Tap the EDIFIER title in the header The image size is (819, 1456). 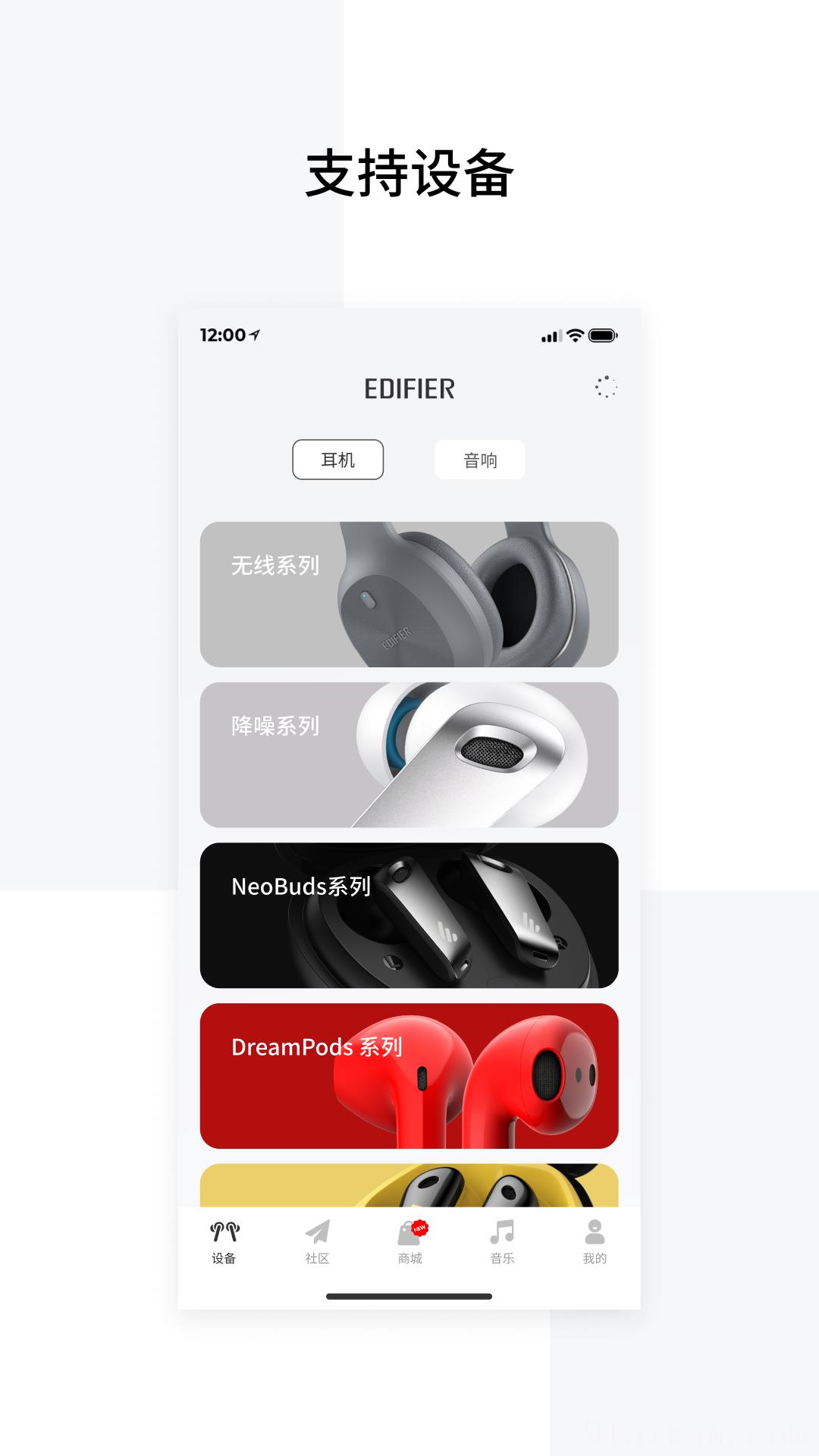point(409,388)
